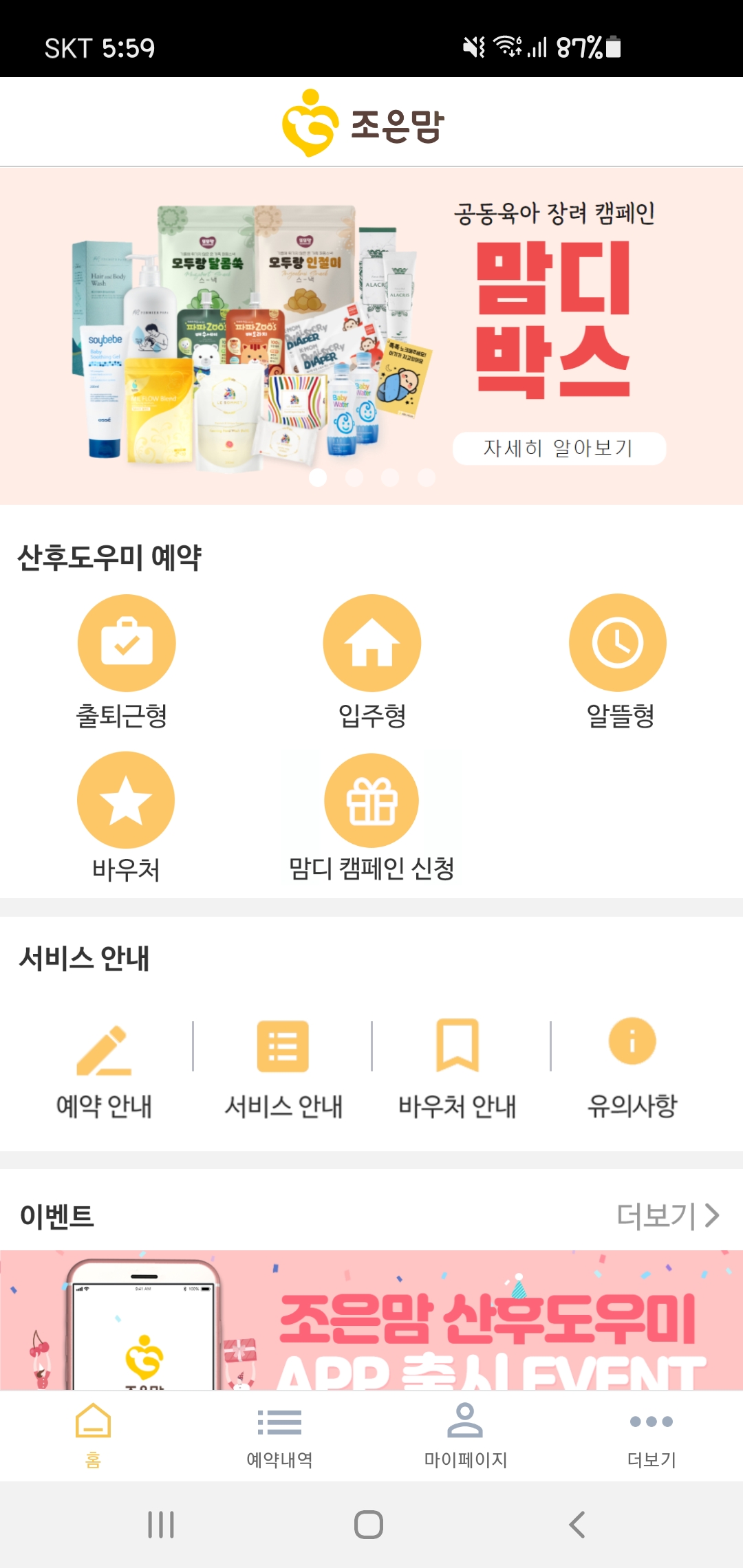Switch to the 예약내역 tab

pos(279,1435)
